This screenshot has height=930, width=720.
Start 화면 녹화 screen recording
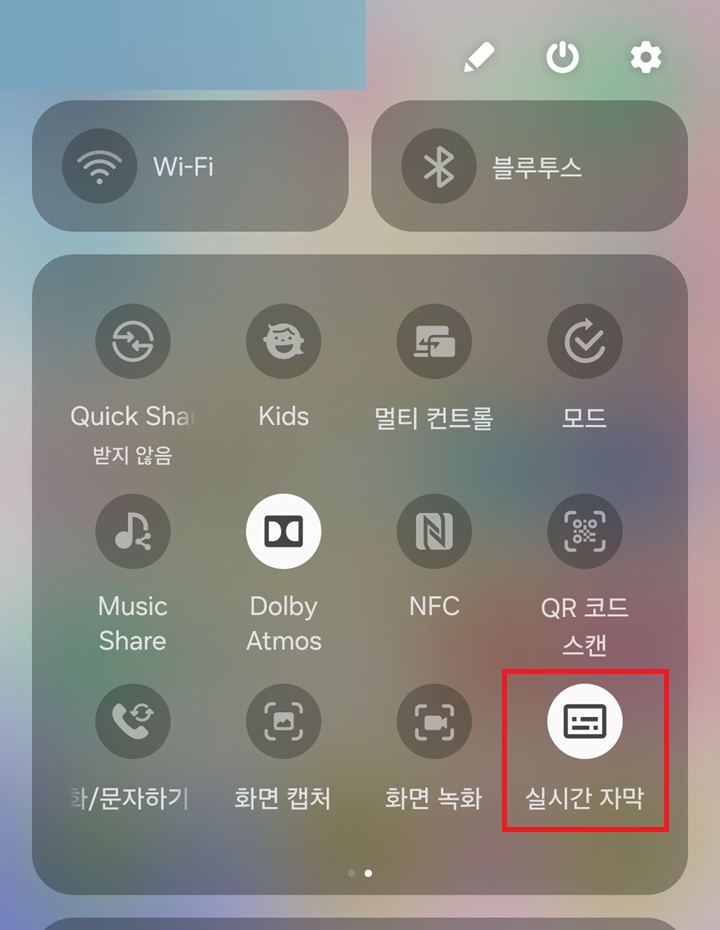pyautogui.click(x=433, y=721)
